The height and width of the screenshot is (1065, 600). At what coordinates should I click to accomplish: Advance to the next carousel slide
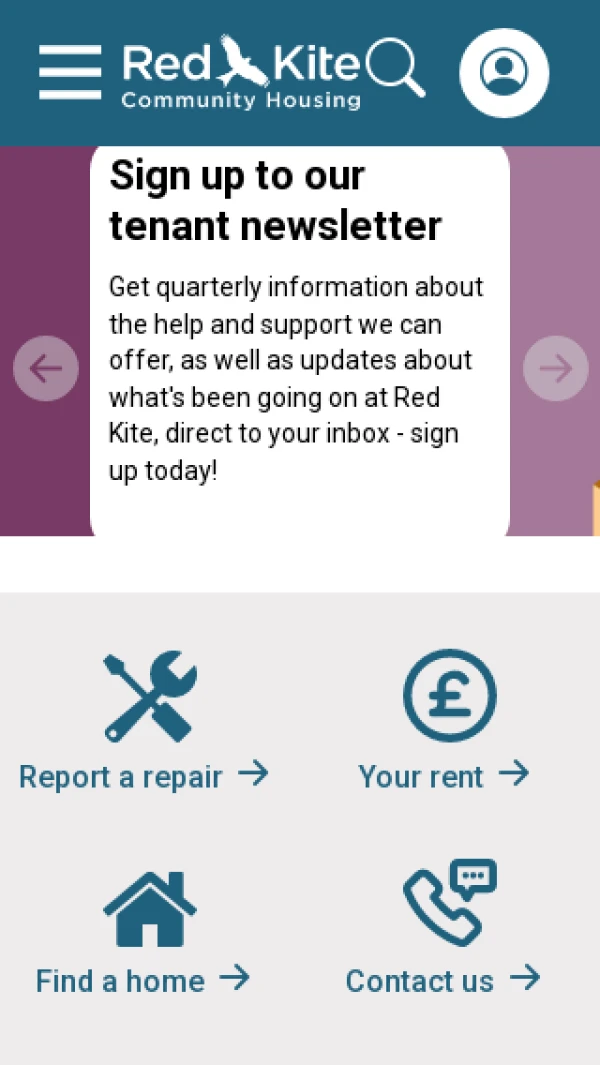[556, 368]
